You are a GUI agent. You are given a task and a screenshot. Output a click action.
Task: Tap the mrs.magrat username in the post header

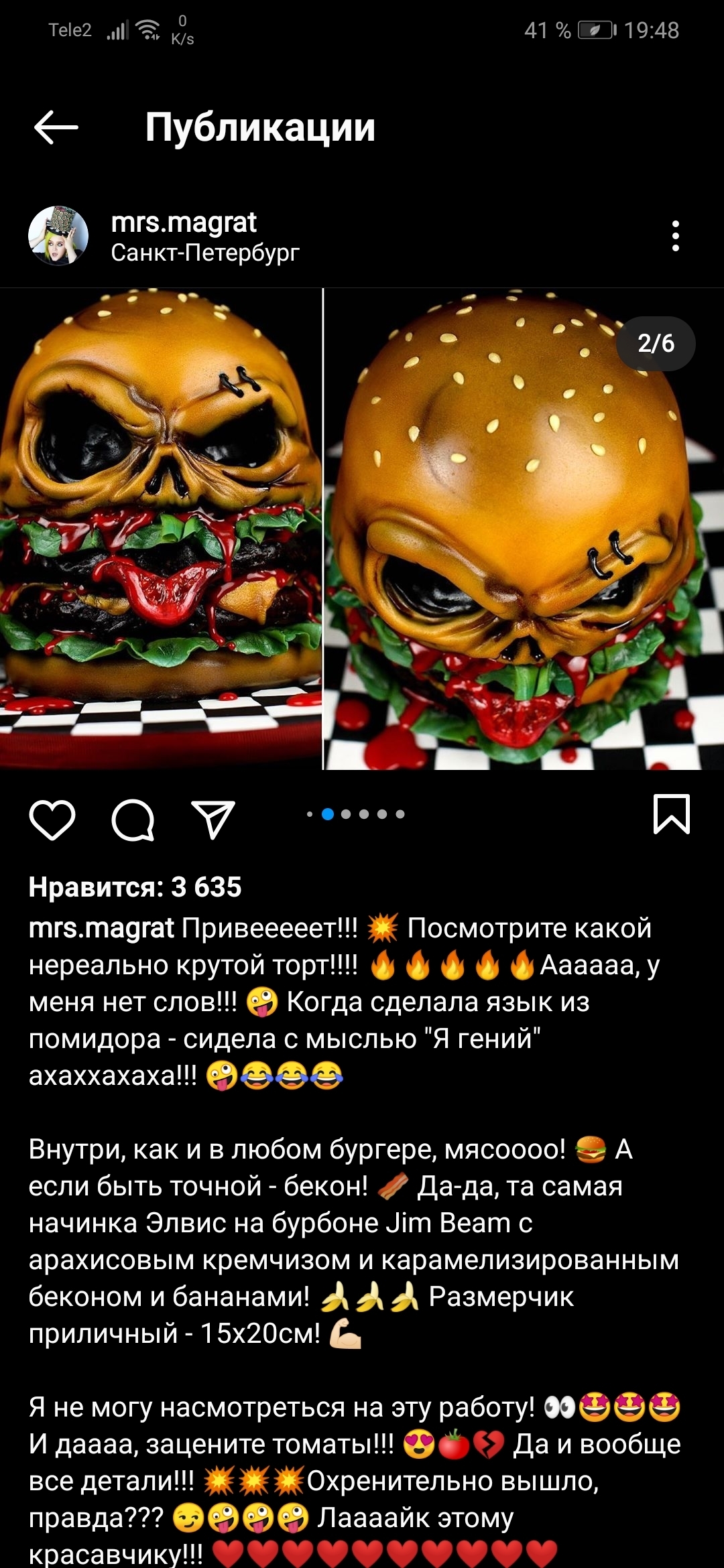pyautogui.click(x=184, y=222)
